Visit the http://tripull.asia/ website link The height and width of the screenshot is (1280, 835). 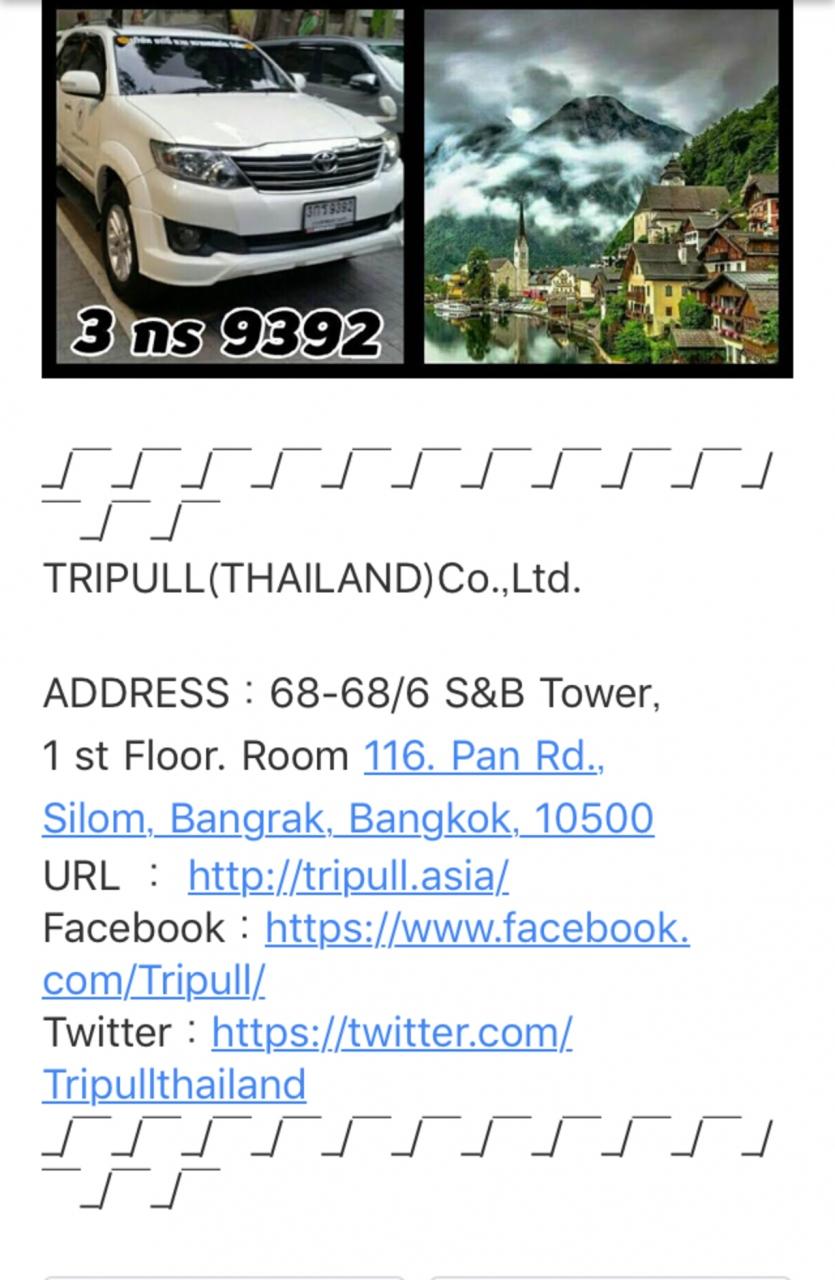pos(348,876)
